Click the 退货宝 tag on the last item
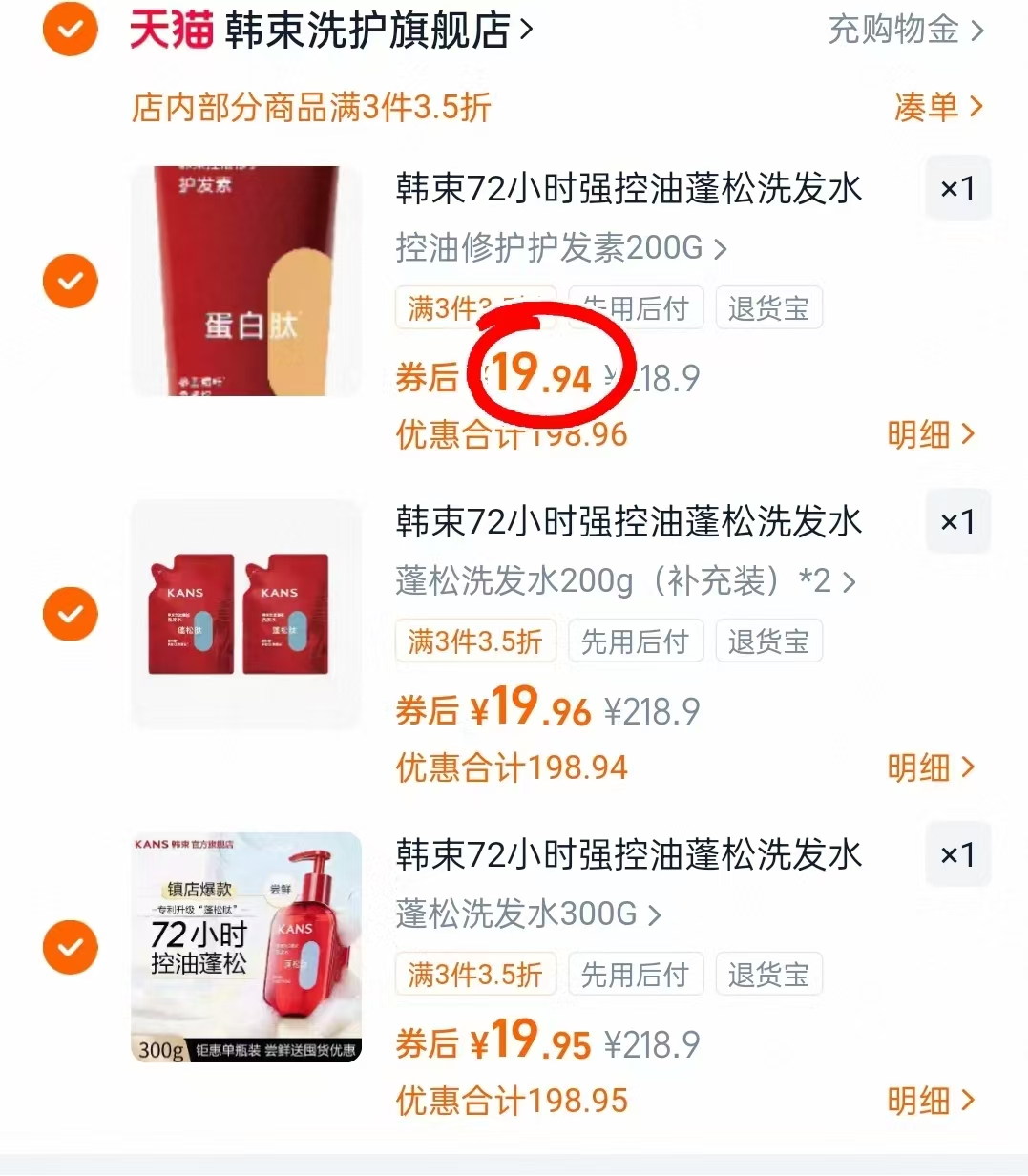Screen dimensions: 1028x1176 coord(768,975)
